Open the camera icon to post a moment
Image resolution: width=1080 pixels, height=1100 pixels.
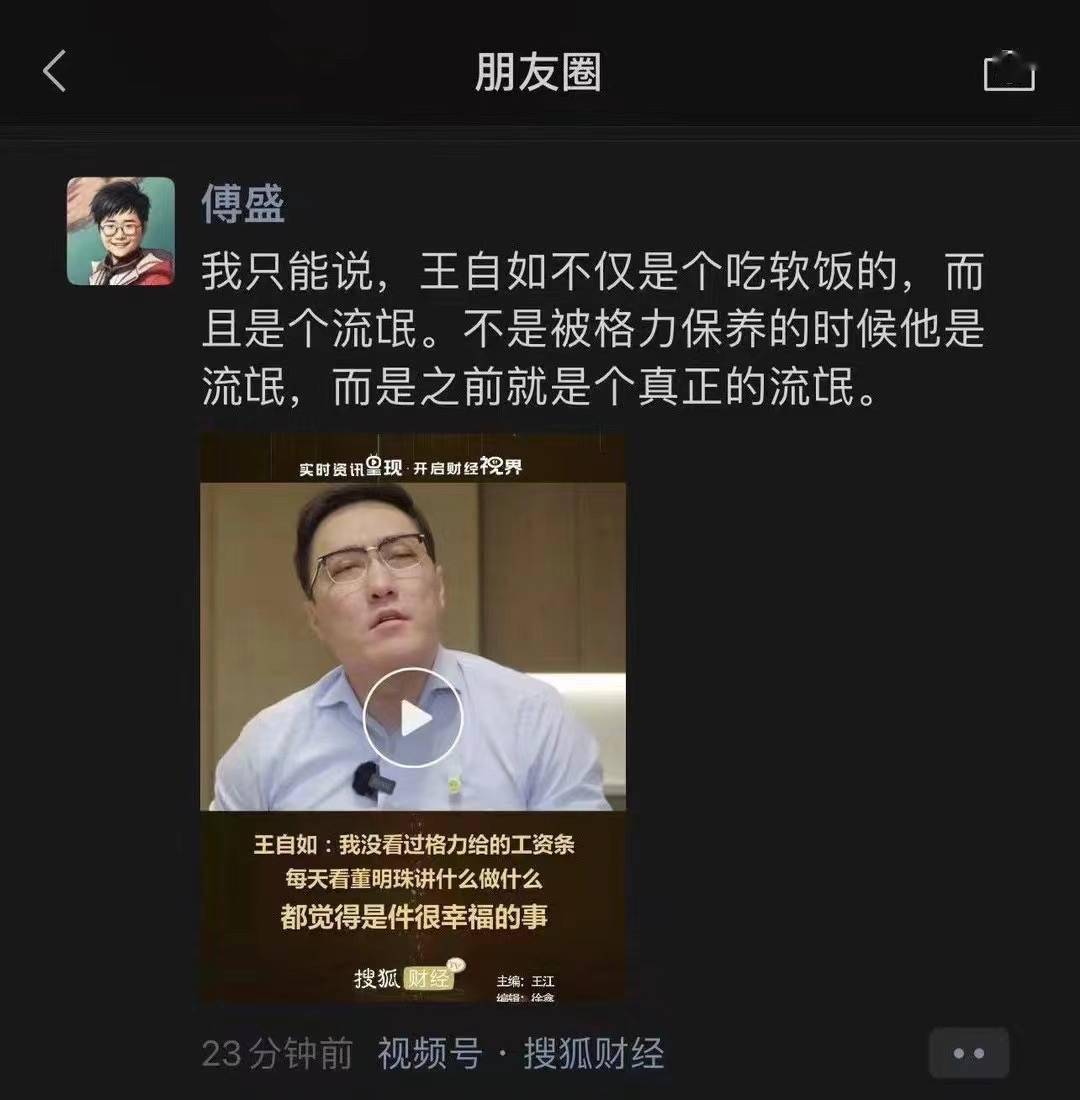(1009, 73)
